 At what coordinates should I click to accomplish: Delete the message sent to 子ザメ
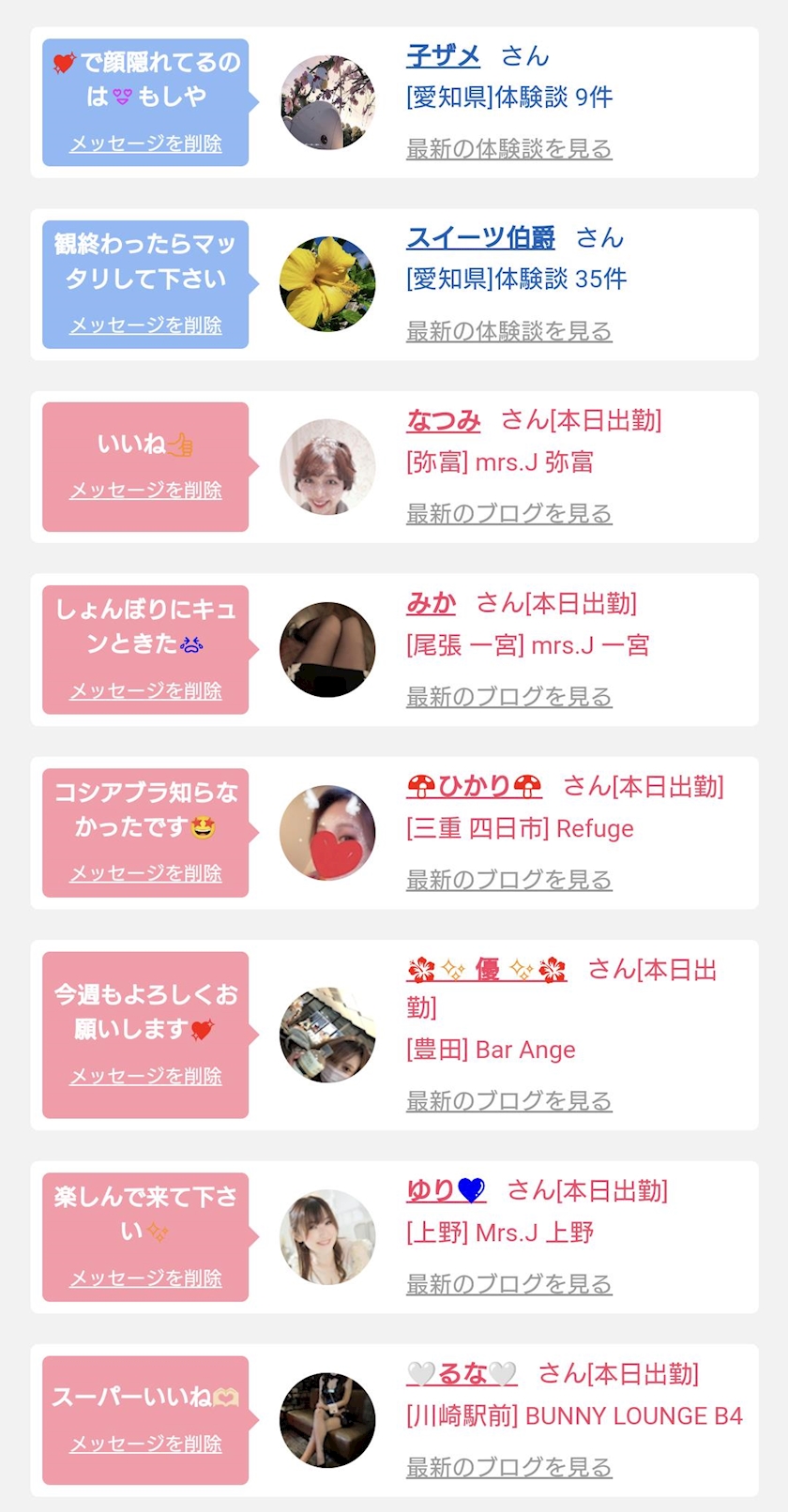pos(145,144)
